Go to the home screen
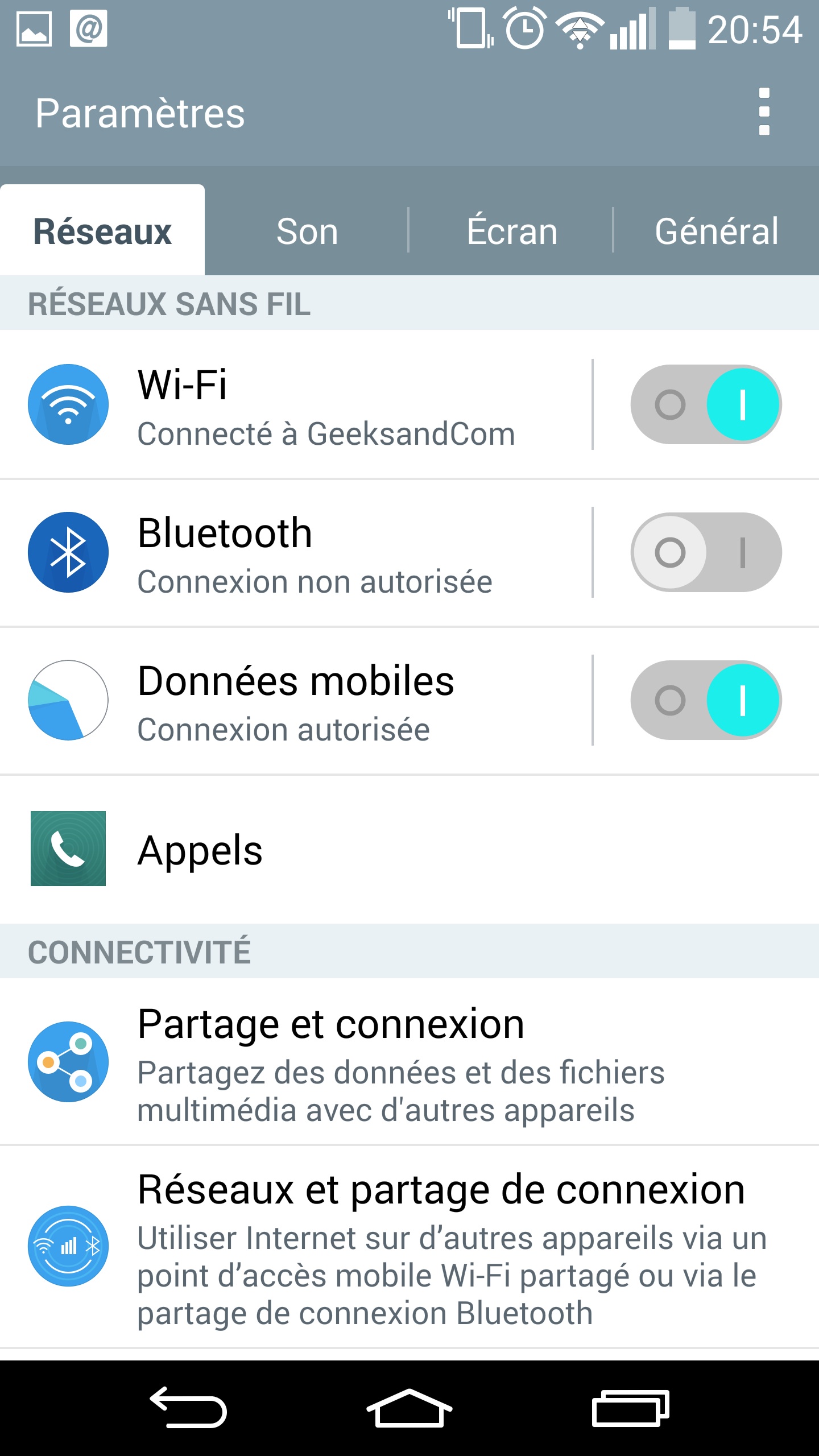Image resolution: width=819 pixels, height=1456 pixels. [x=409, y=1408]
